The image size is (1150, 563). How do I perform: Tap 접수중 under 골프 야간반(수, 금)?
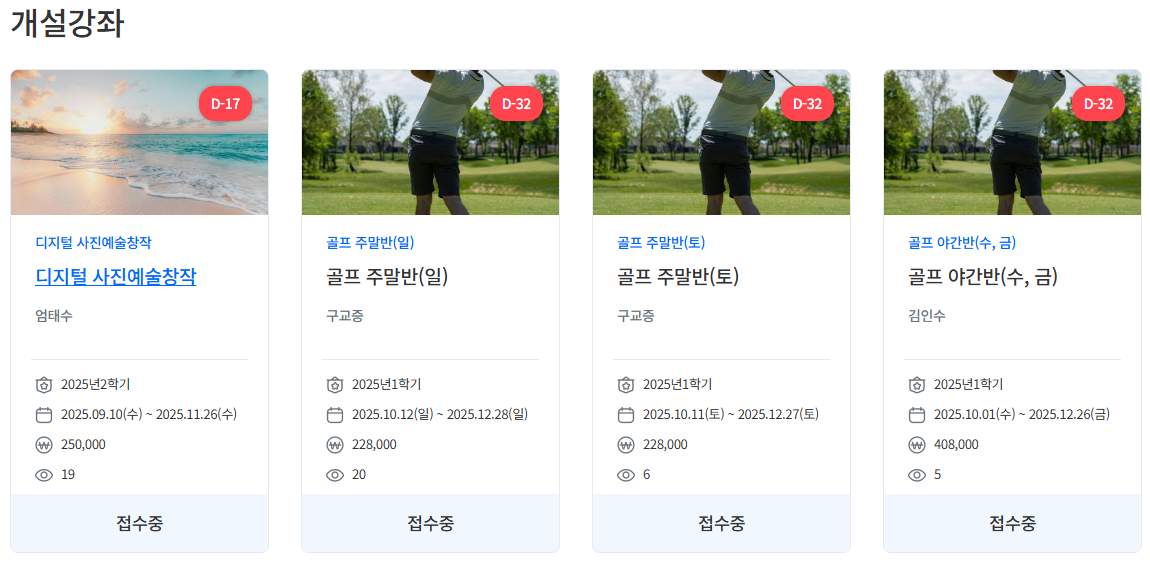pos(1012,523)
